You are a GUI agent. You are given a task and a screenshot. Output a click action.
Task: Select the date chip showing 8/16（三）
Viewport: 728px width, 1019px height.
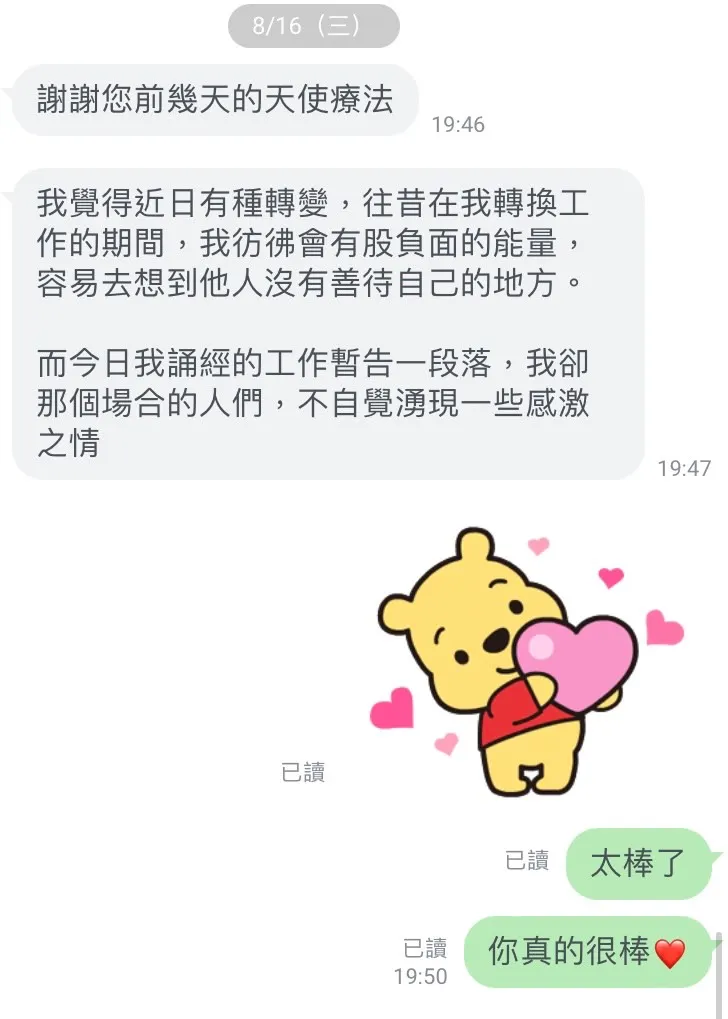click(314, 25)
